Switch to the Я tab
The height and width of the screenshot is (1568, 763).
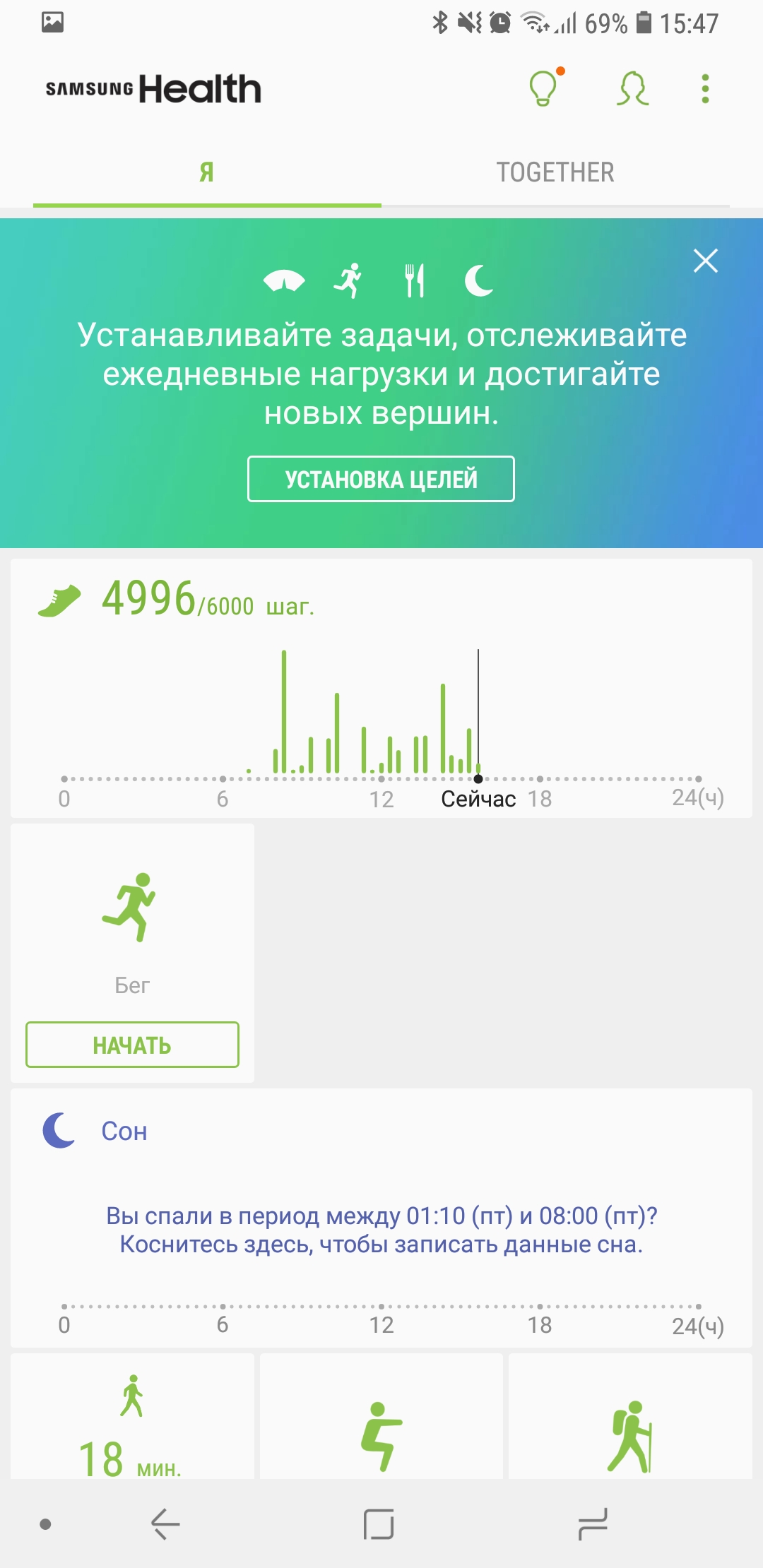206,172
